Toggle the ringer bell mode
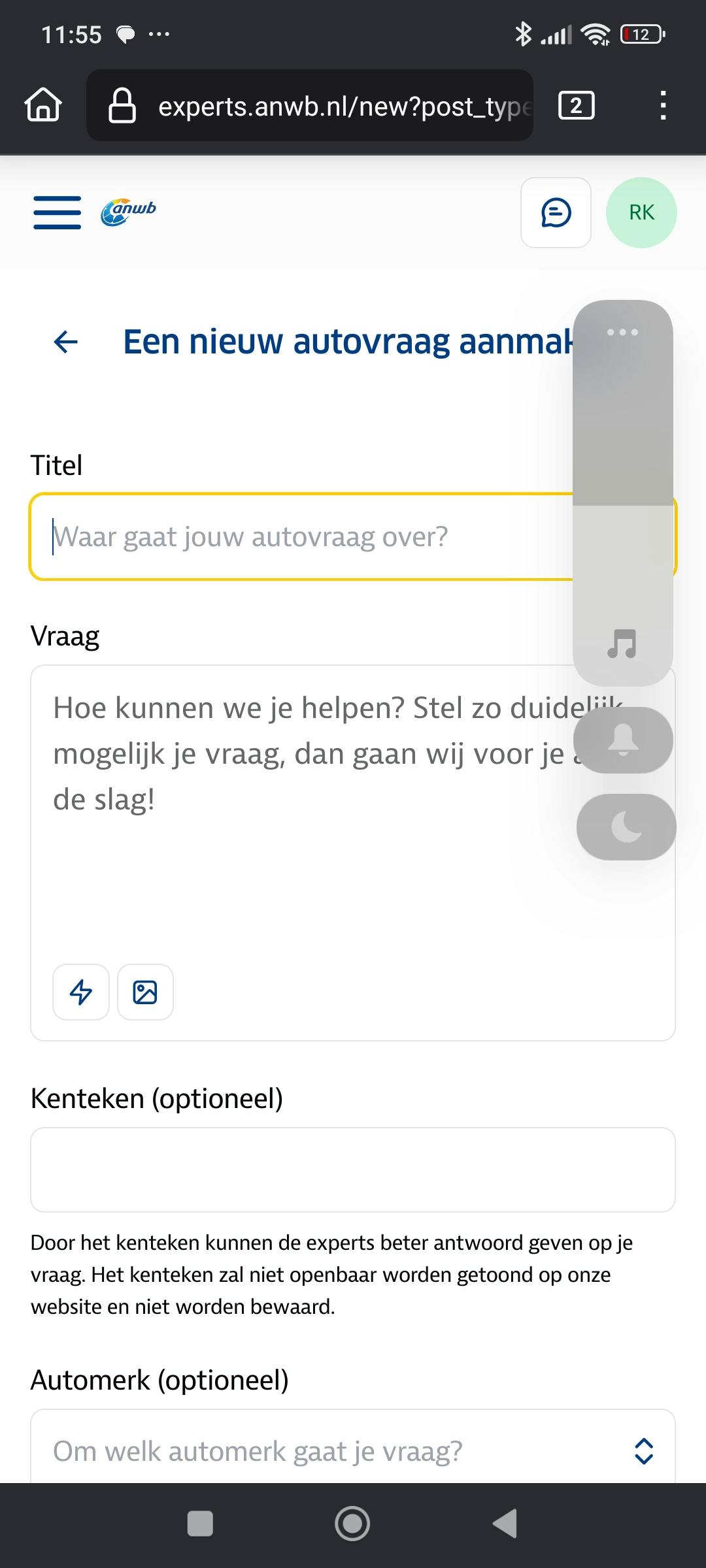Screen dimensions: 706x1568 coord(623,740)
